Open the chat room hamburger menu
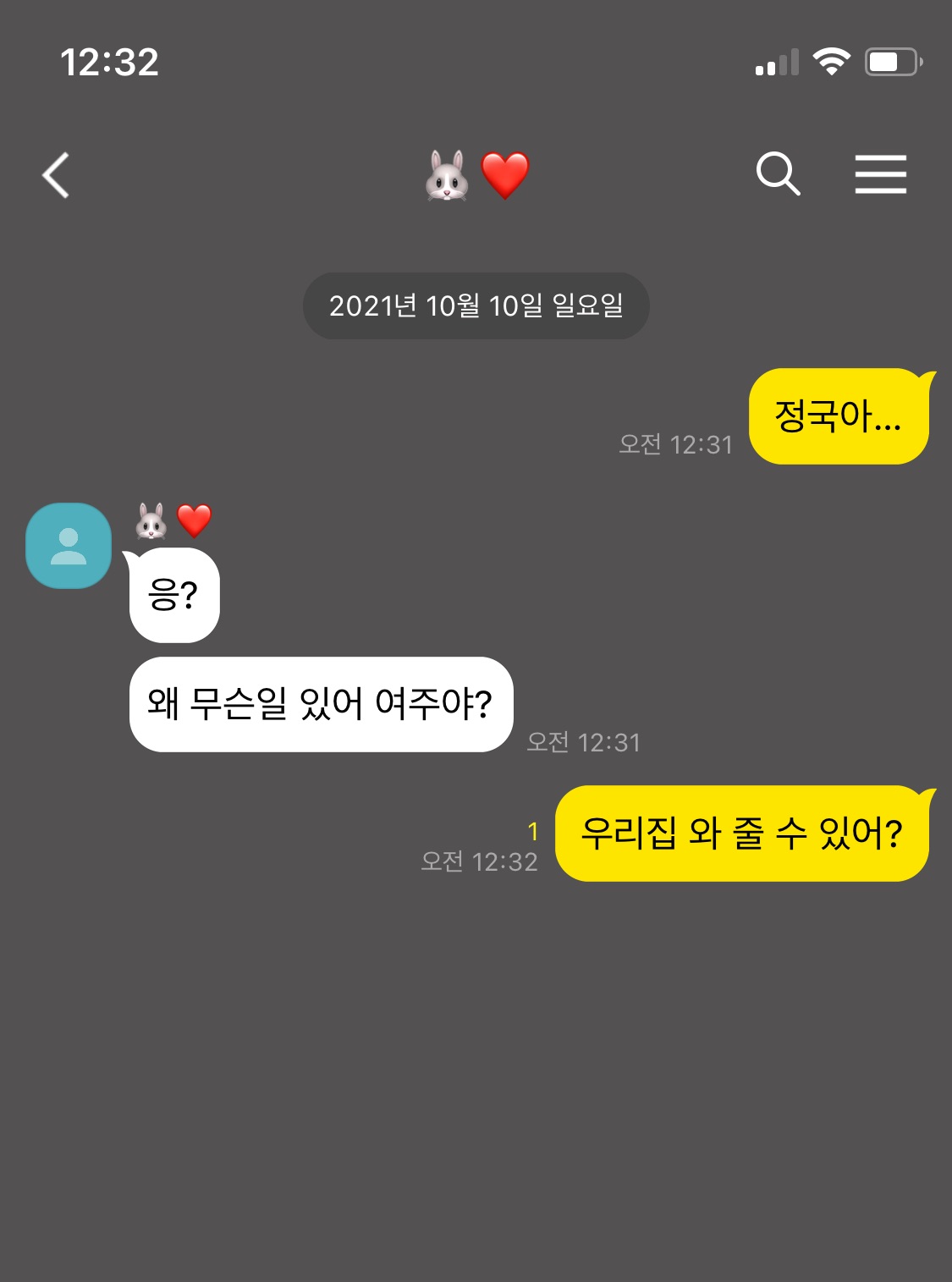Image resolution: width=952 pixels, height=1282 pixels. [880, 174]
